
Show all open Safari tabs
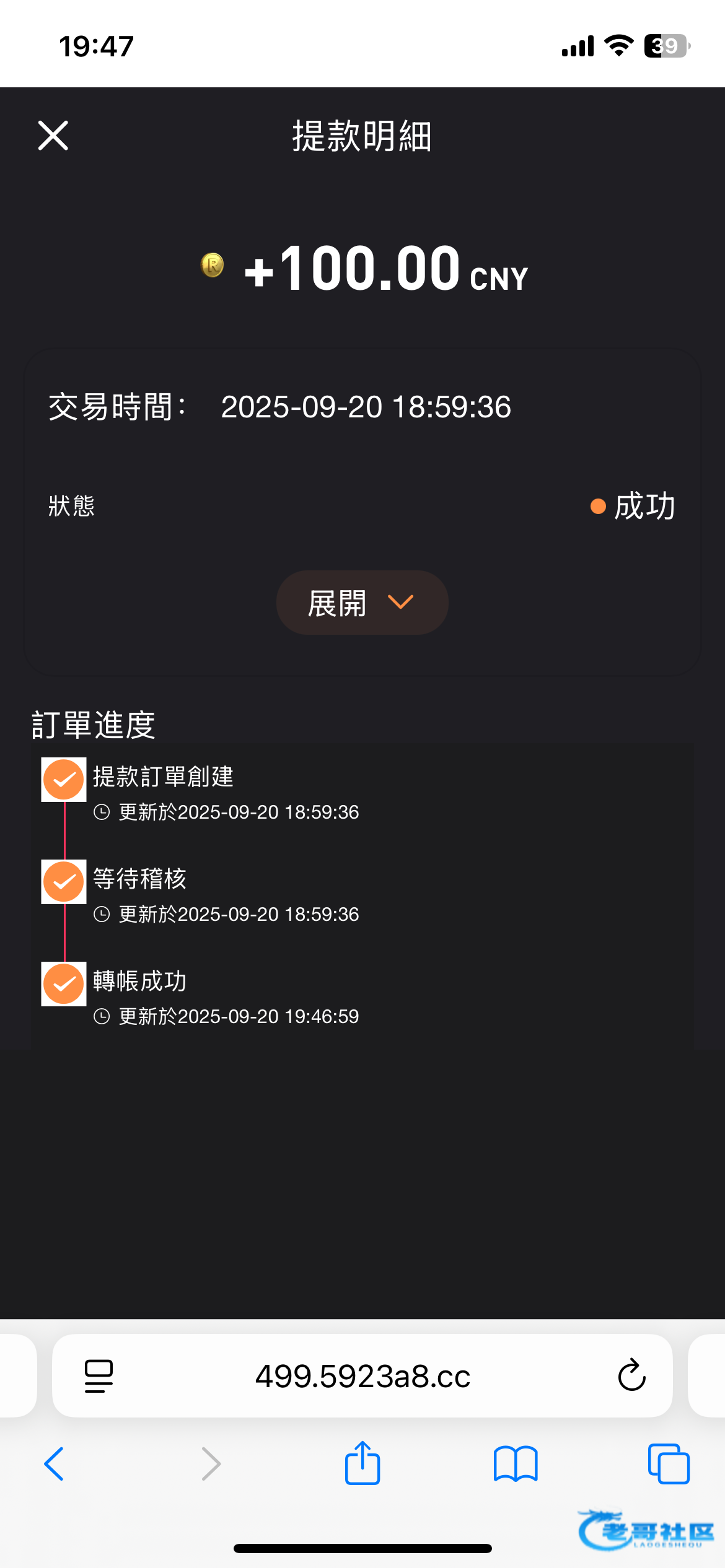668,1464
